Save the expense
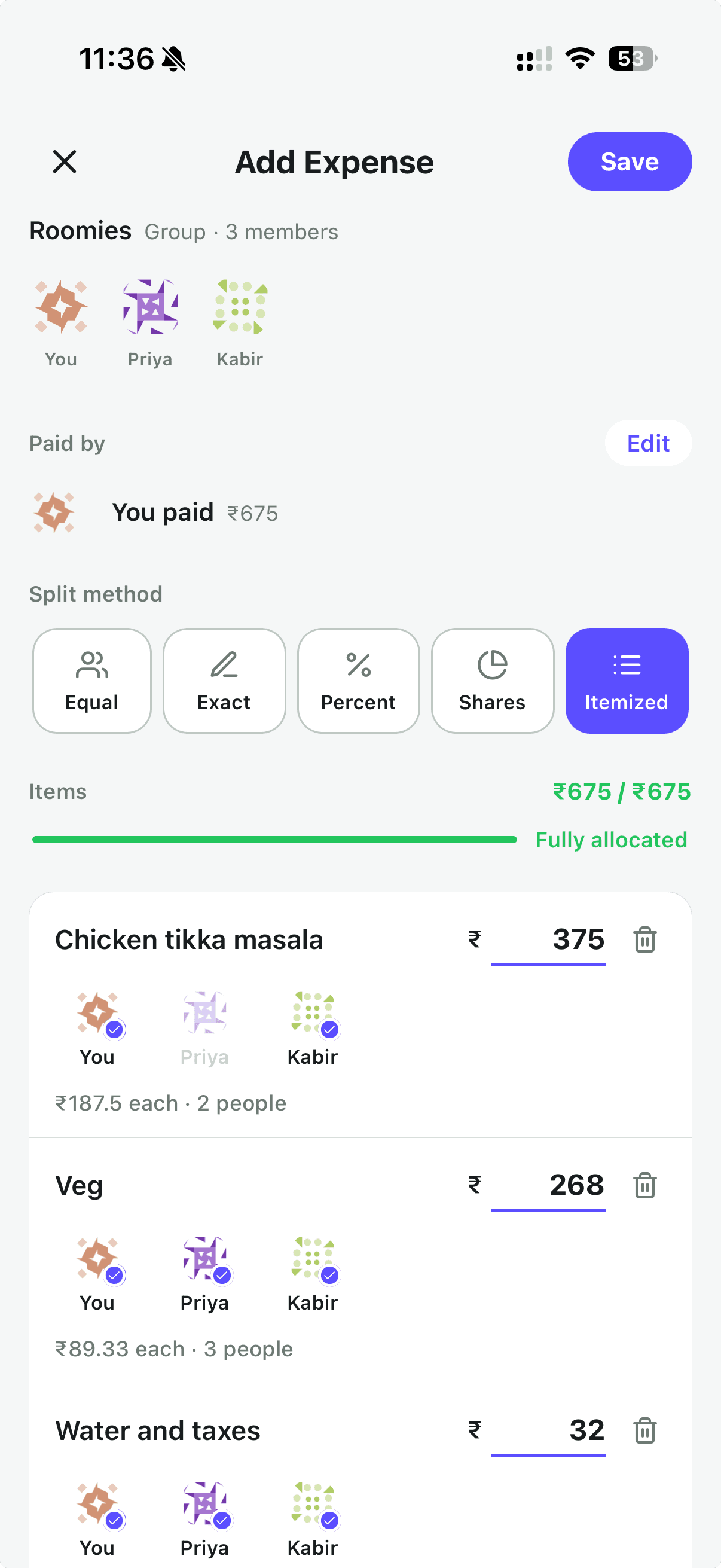The image size is (721, 1568). point(630,161)
